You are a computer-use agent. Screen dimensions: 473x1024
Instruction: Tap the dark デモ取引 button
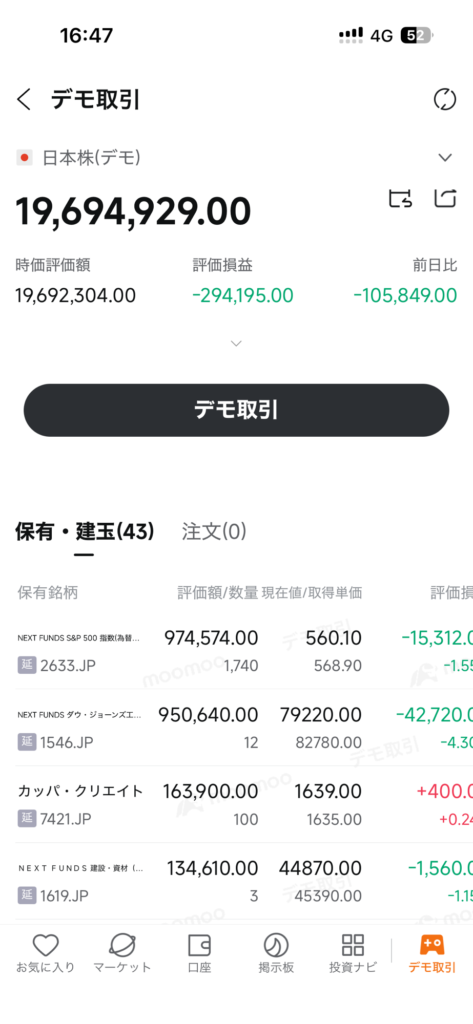pyautogui.click(x=236, y=410)
